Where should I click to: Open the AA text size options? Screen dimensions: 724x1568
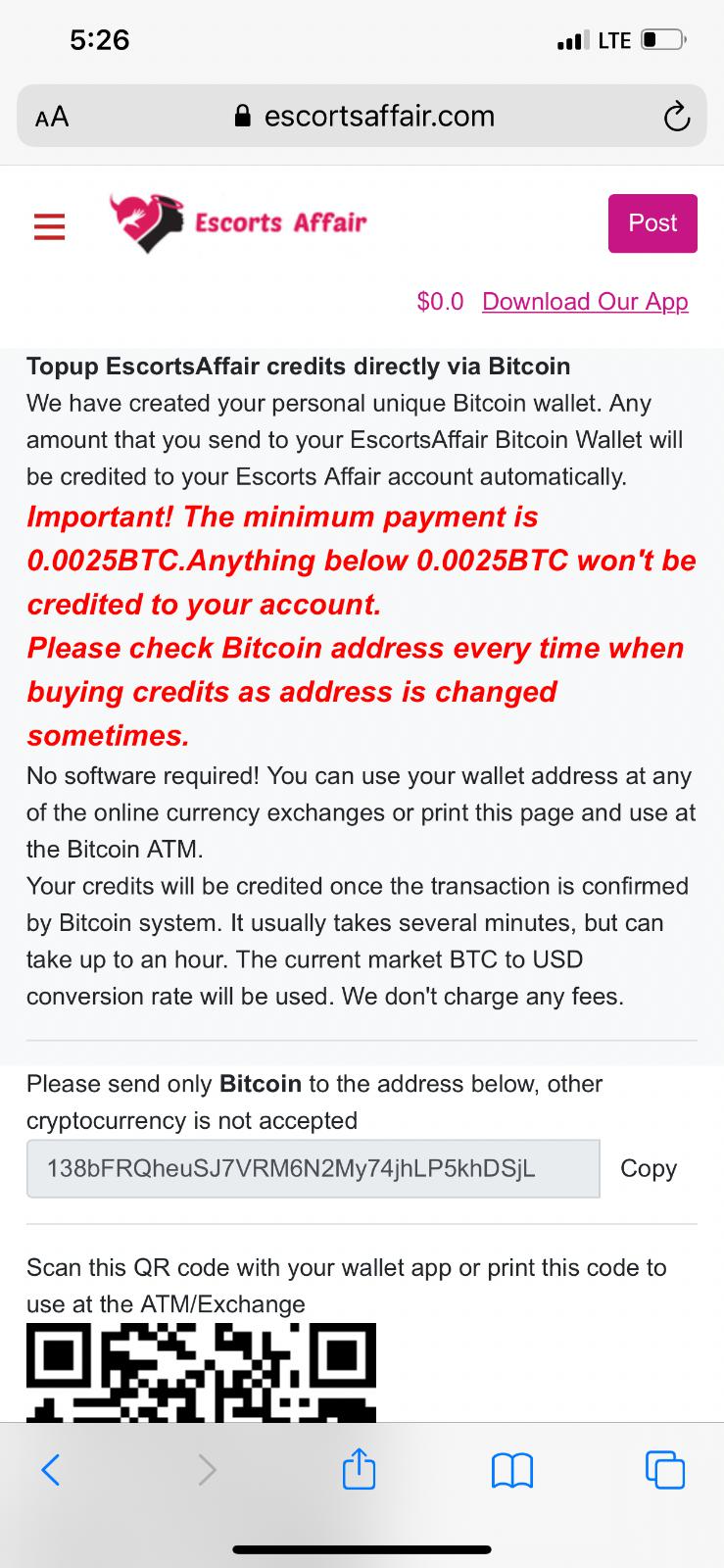point(52,118)
